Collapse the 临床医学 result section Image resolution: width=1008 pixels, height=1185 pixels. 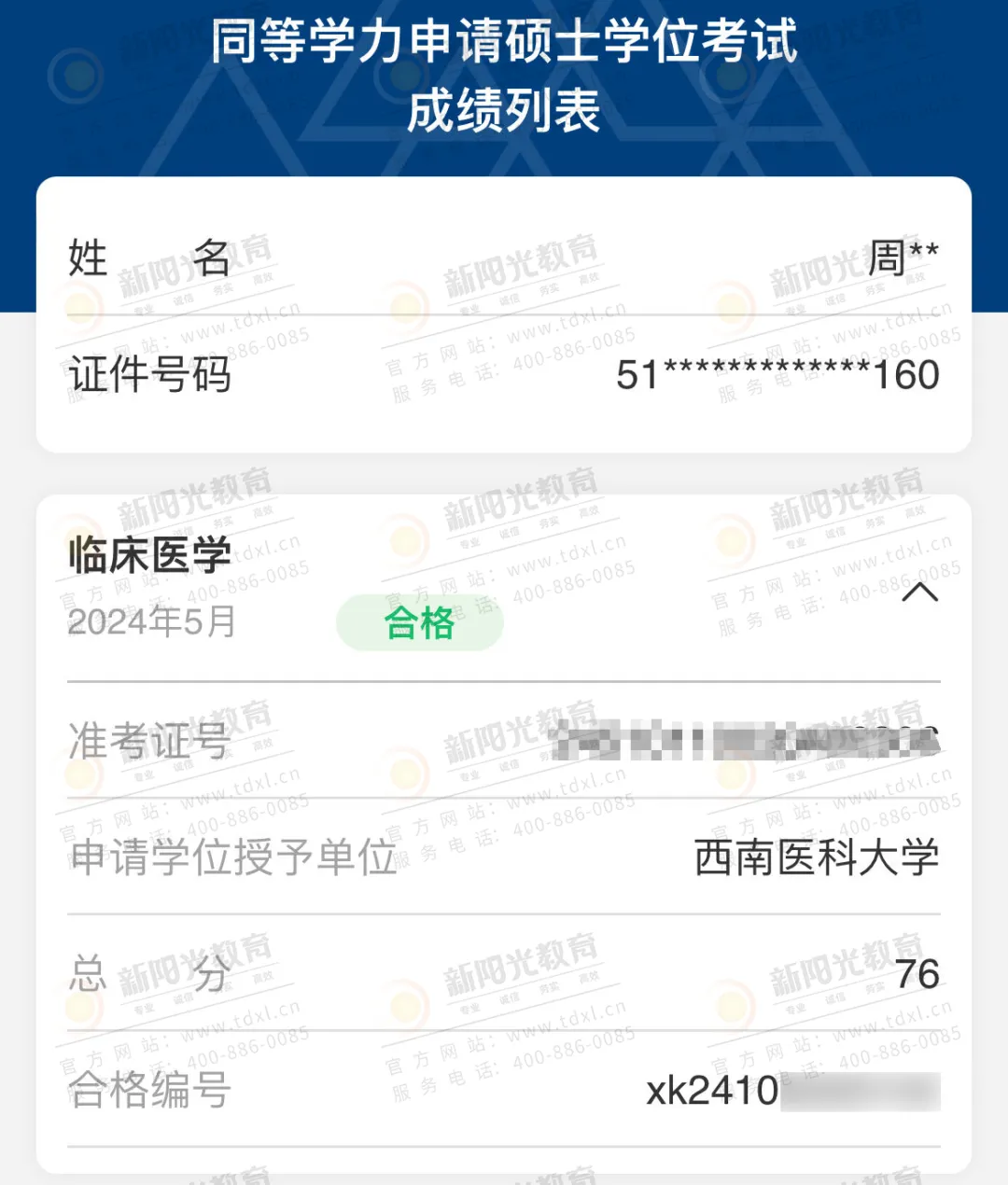click(919, 592)
